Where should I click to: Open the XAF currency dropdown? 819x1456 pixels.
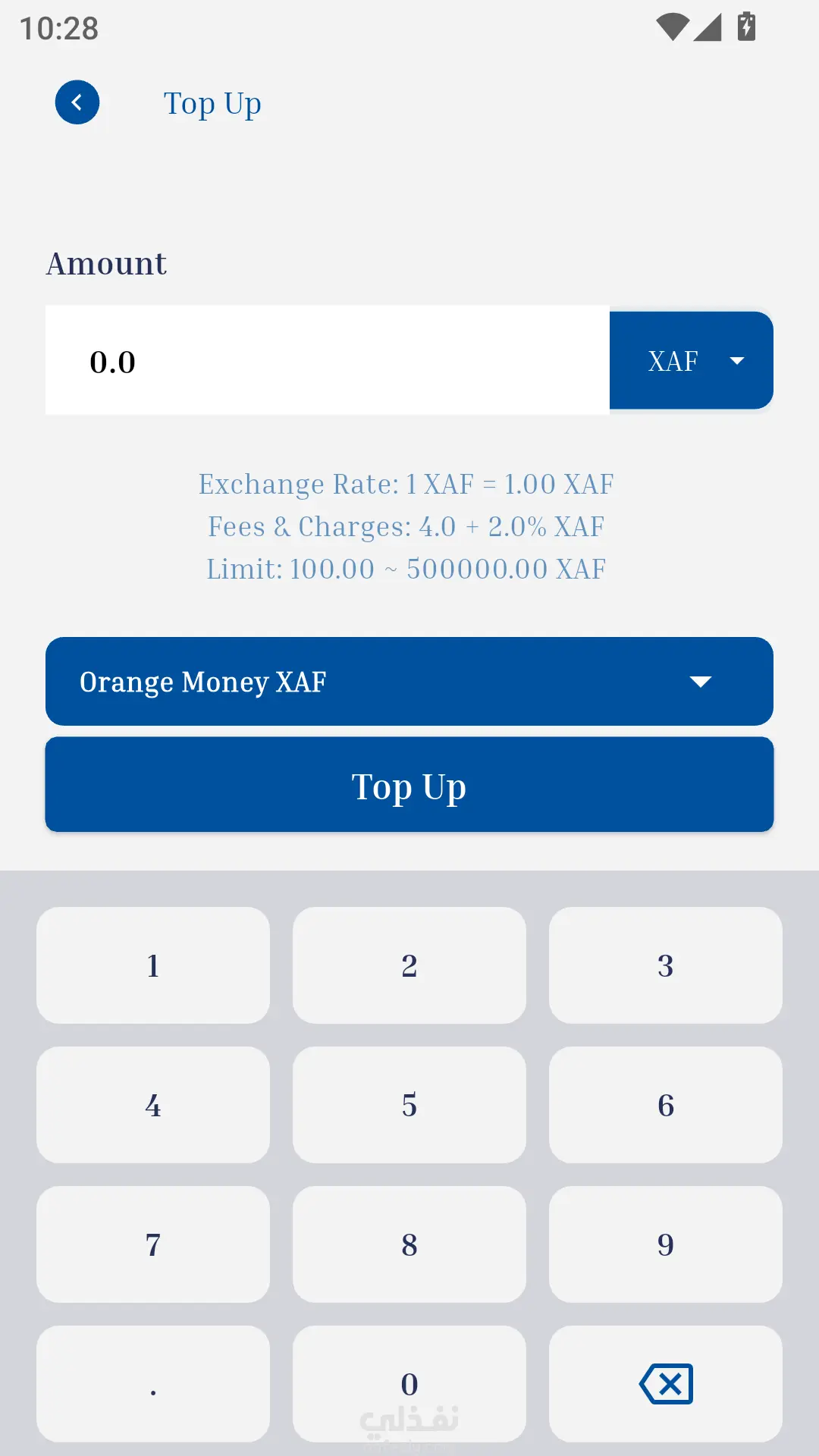(691, 361)
